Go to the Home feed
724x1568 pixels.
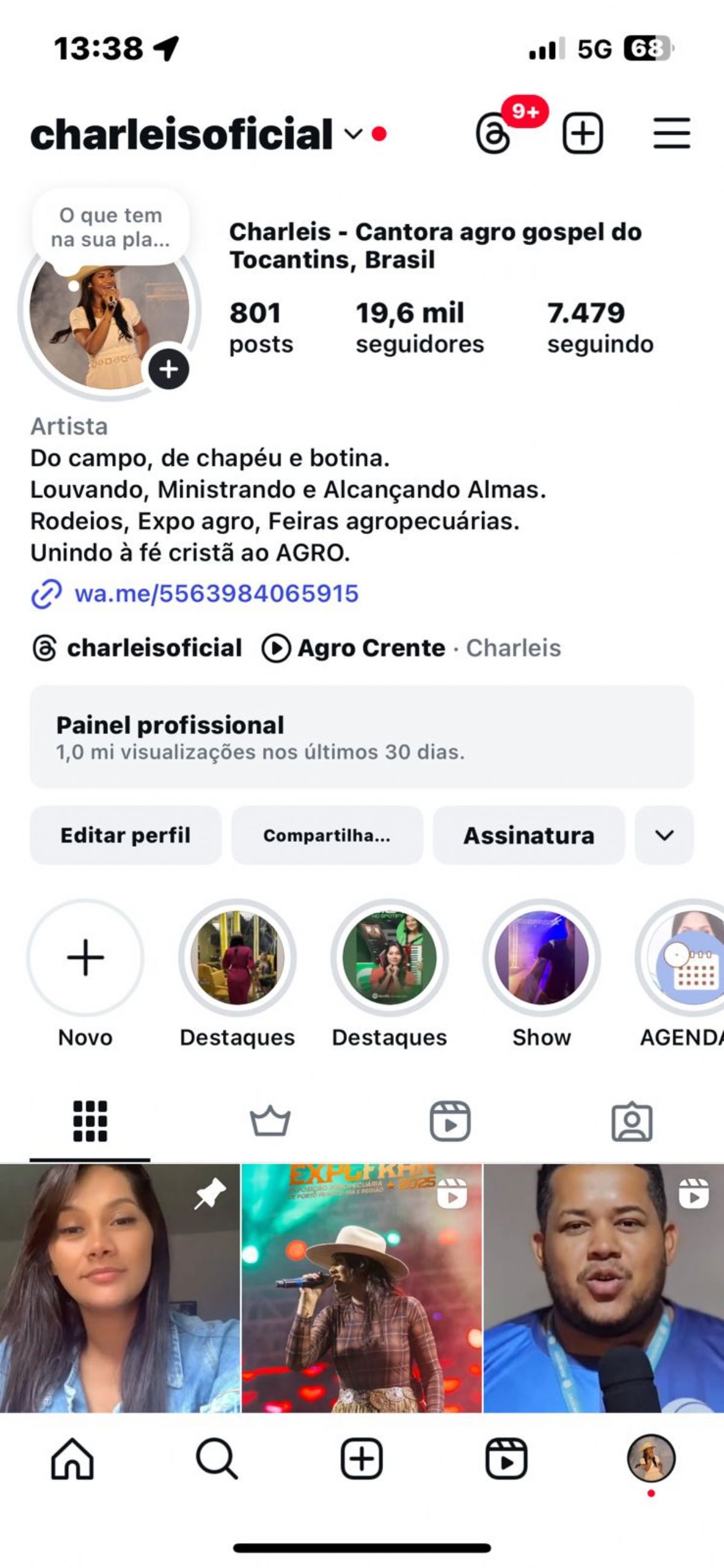[72, 1458]
